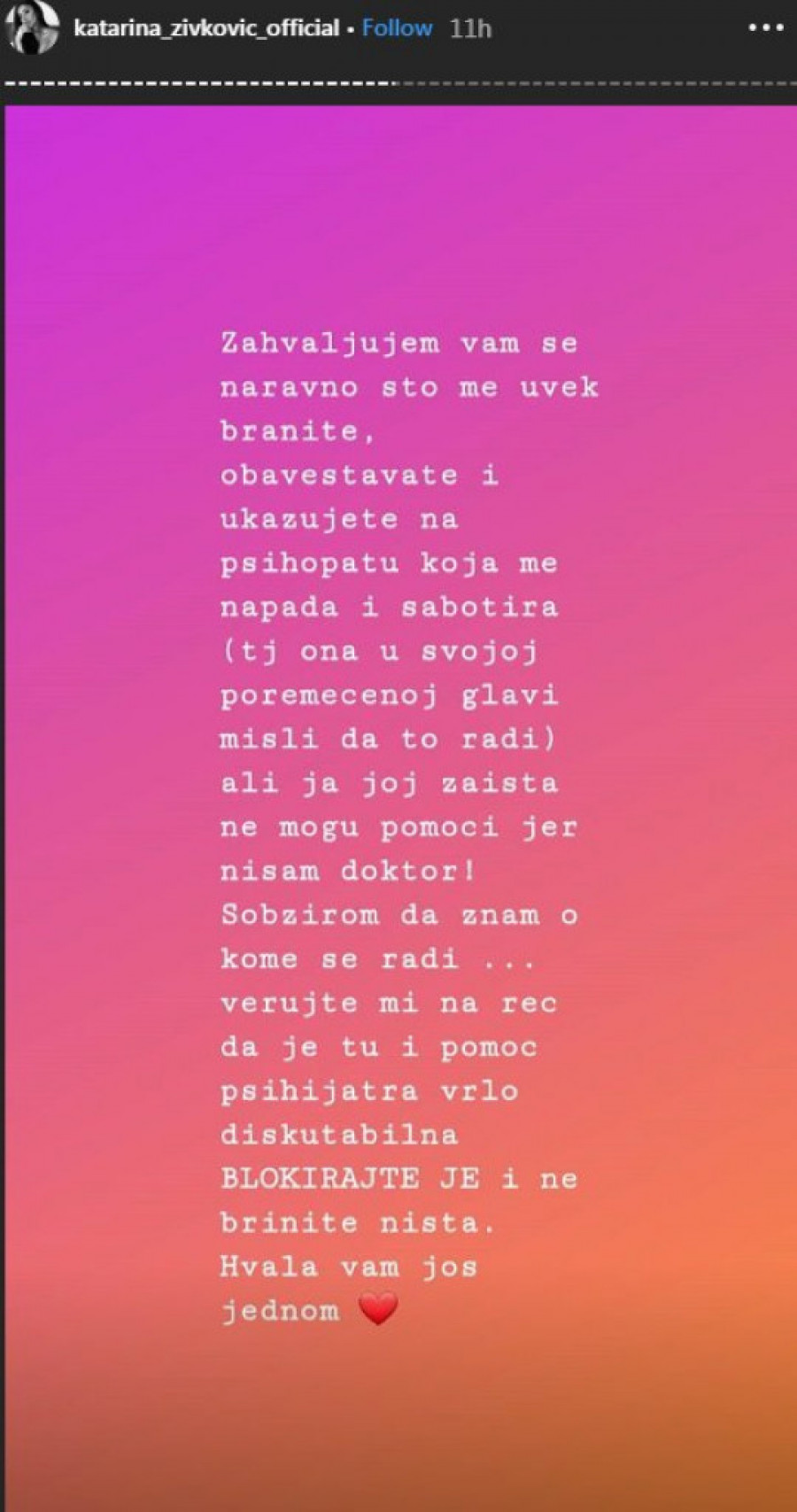
Task: Follow katarina_zivkovic_official
Action: click(397, 28)
